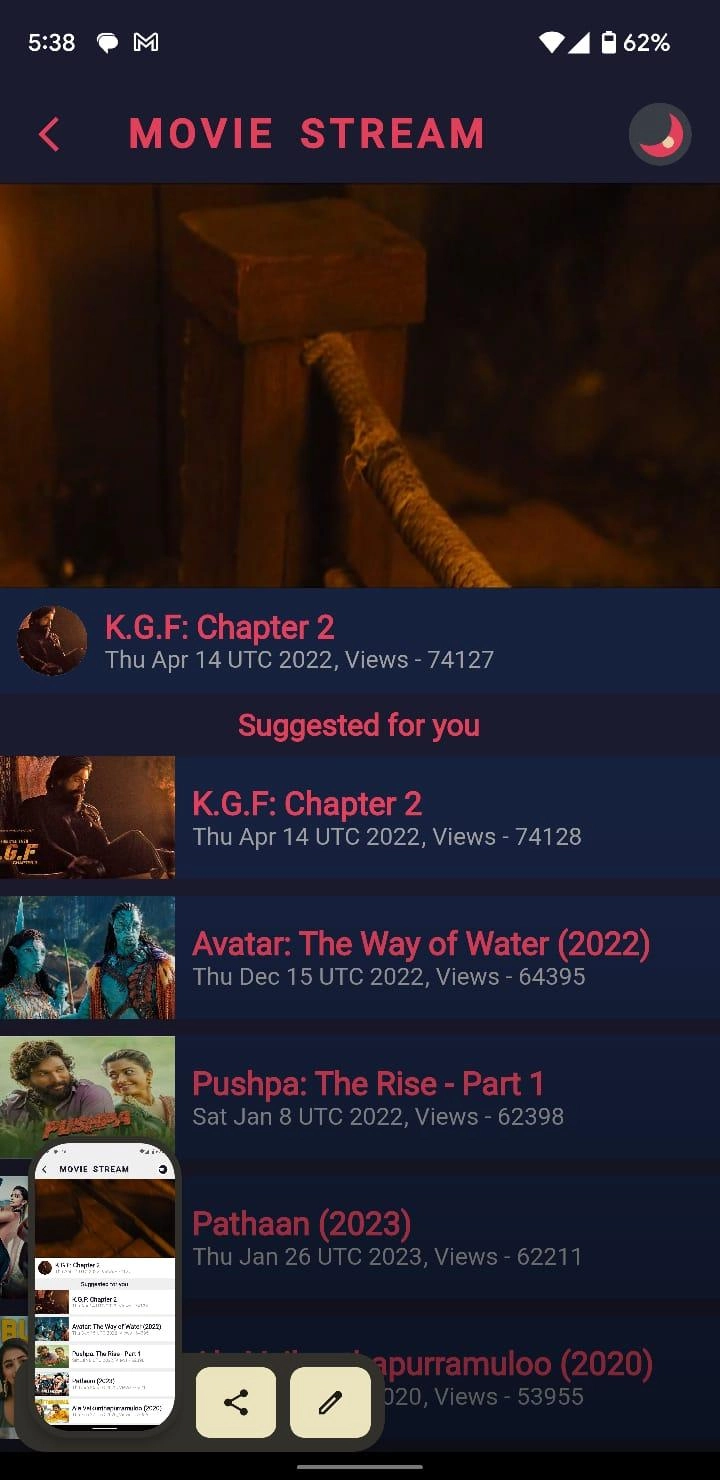This screenshot has width=720, height=1480.
Task: Share the captured screenshot
Action: point(236,1403)
